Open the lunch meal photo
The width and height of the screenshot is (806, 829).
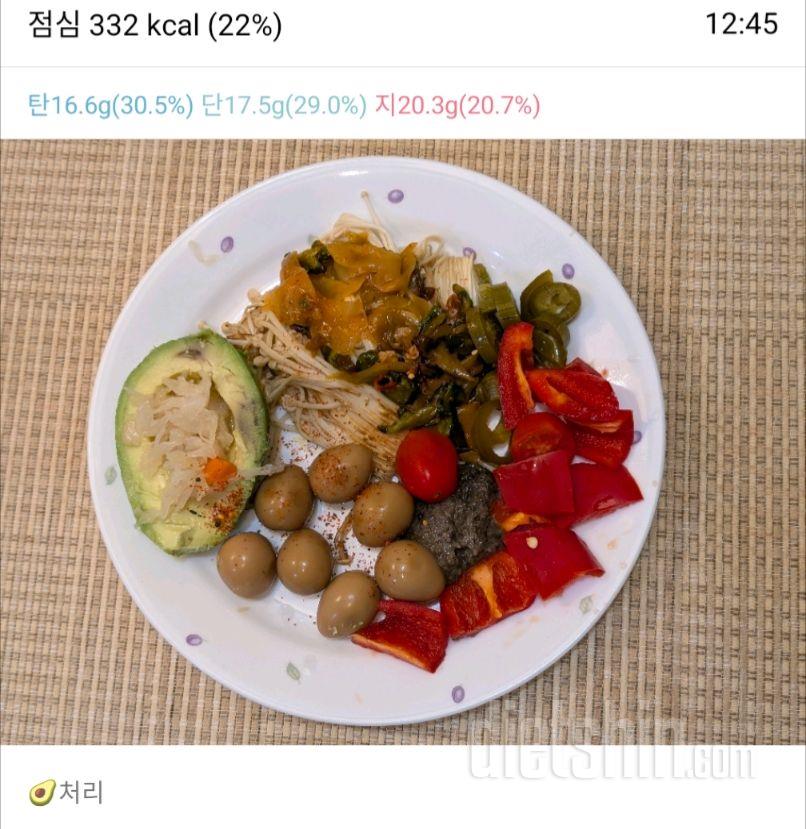tap(402, 442)
